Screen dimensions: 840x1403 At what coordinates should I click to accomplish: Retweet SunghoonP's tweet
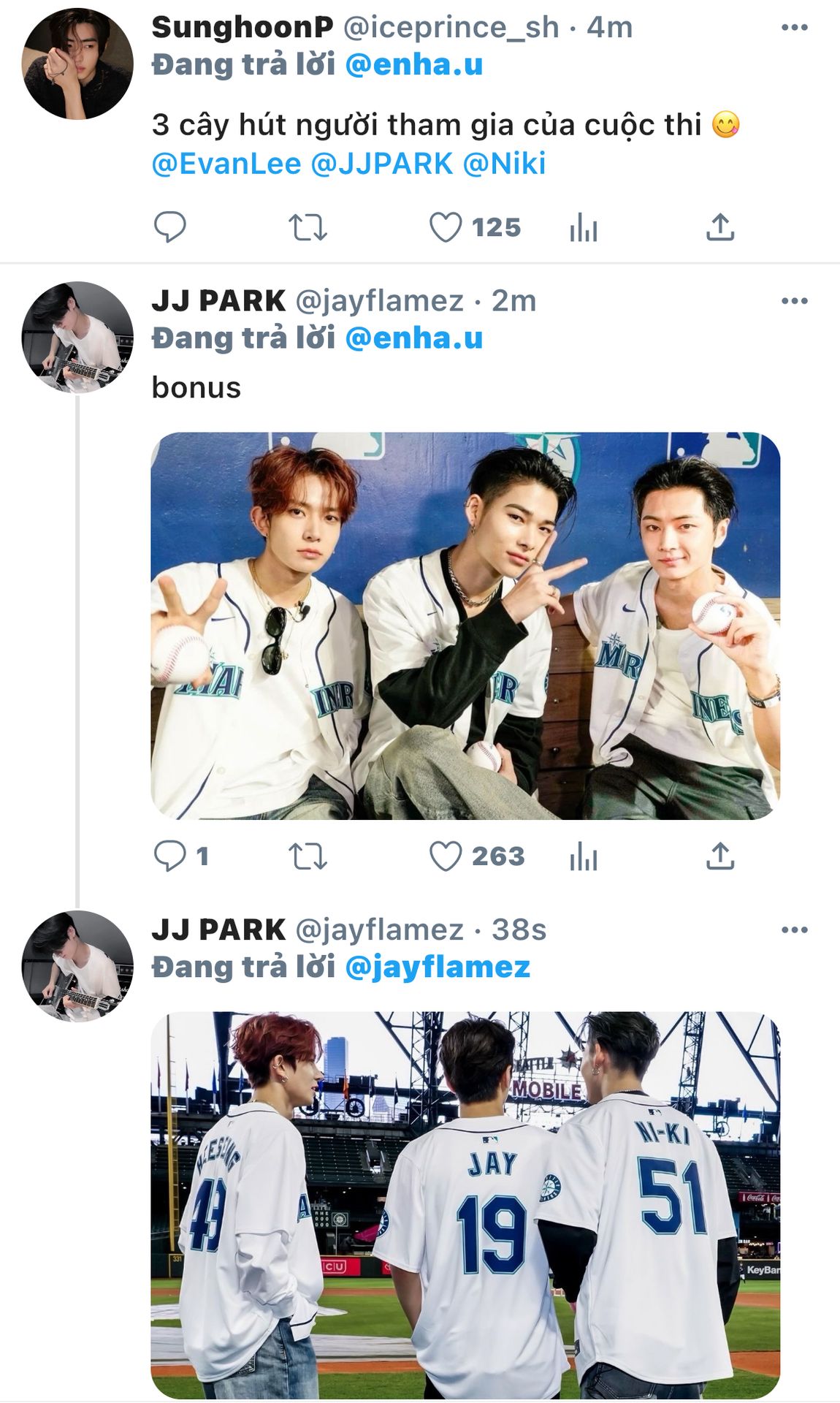click(308, 227)
